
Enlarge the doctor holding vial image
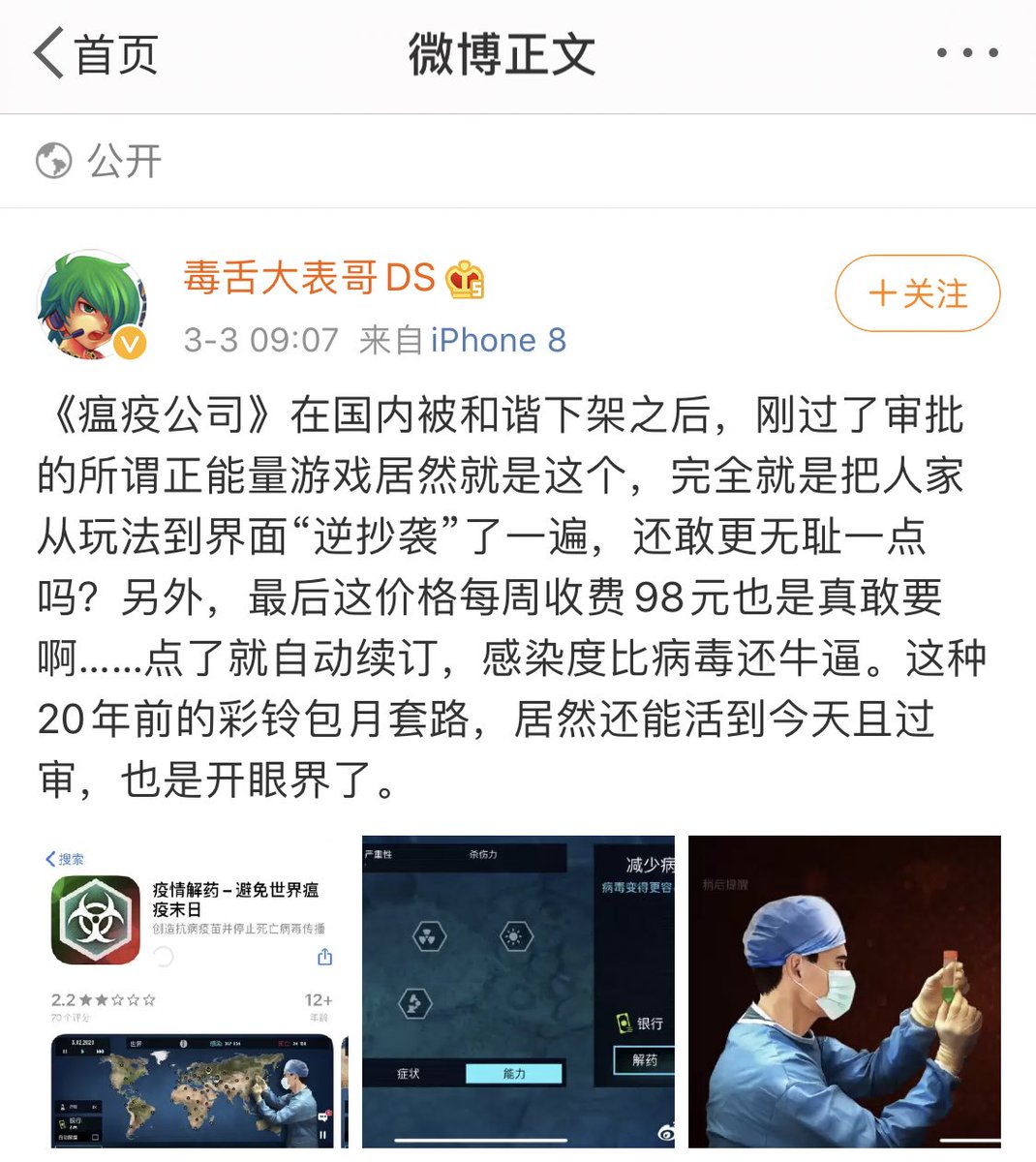click(x=844, y=991)
